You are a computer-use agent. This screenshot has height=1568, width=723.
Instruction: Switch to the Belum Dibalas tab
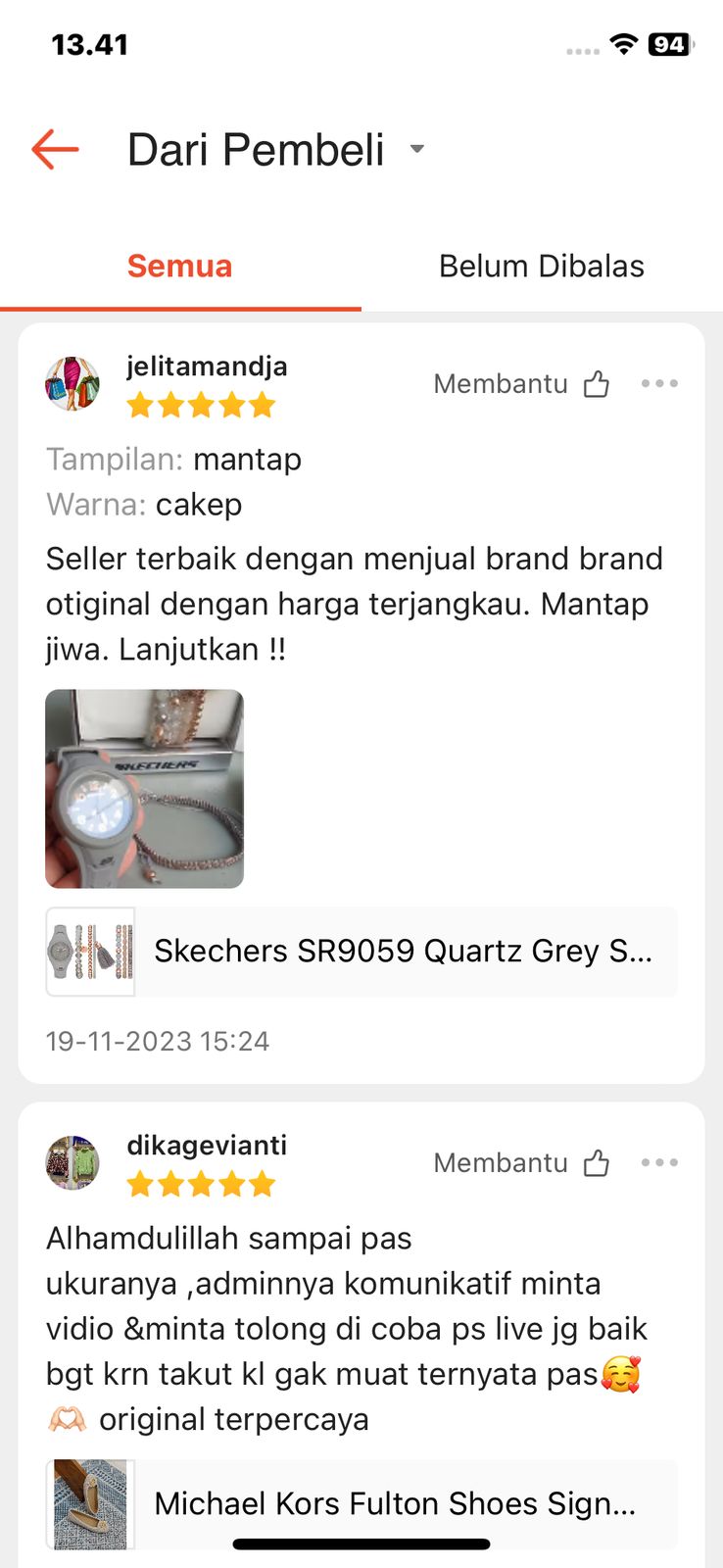tap(542, 266)
